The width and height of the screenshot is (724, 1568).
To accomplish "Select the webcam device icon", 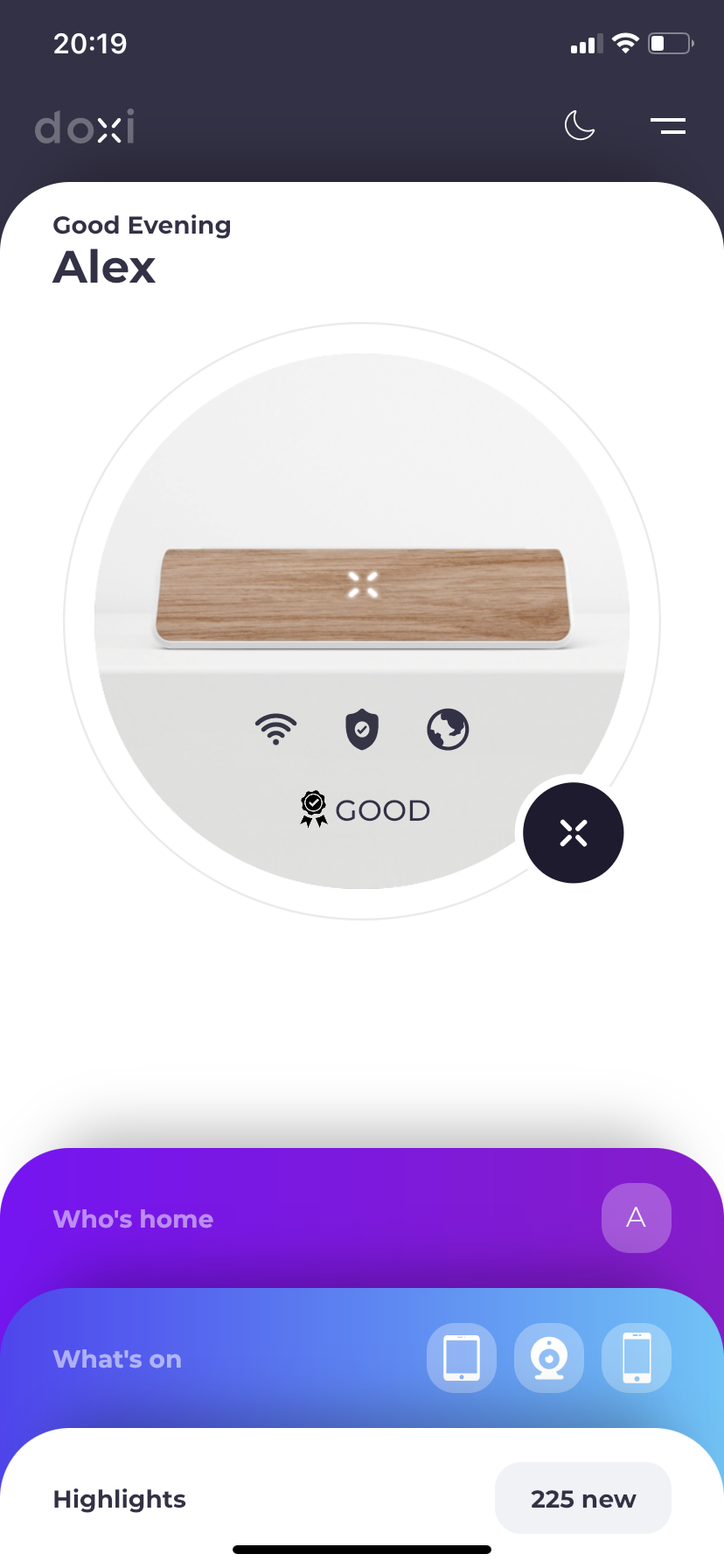I will 549,1358.
